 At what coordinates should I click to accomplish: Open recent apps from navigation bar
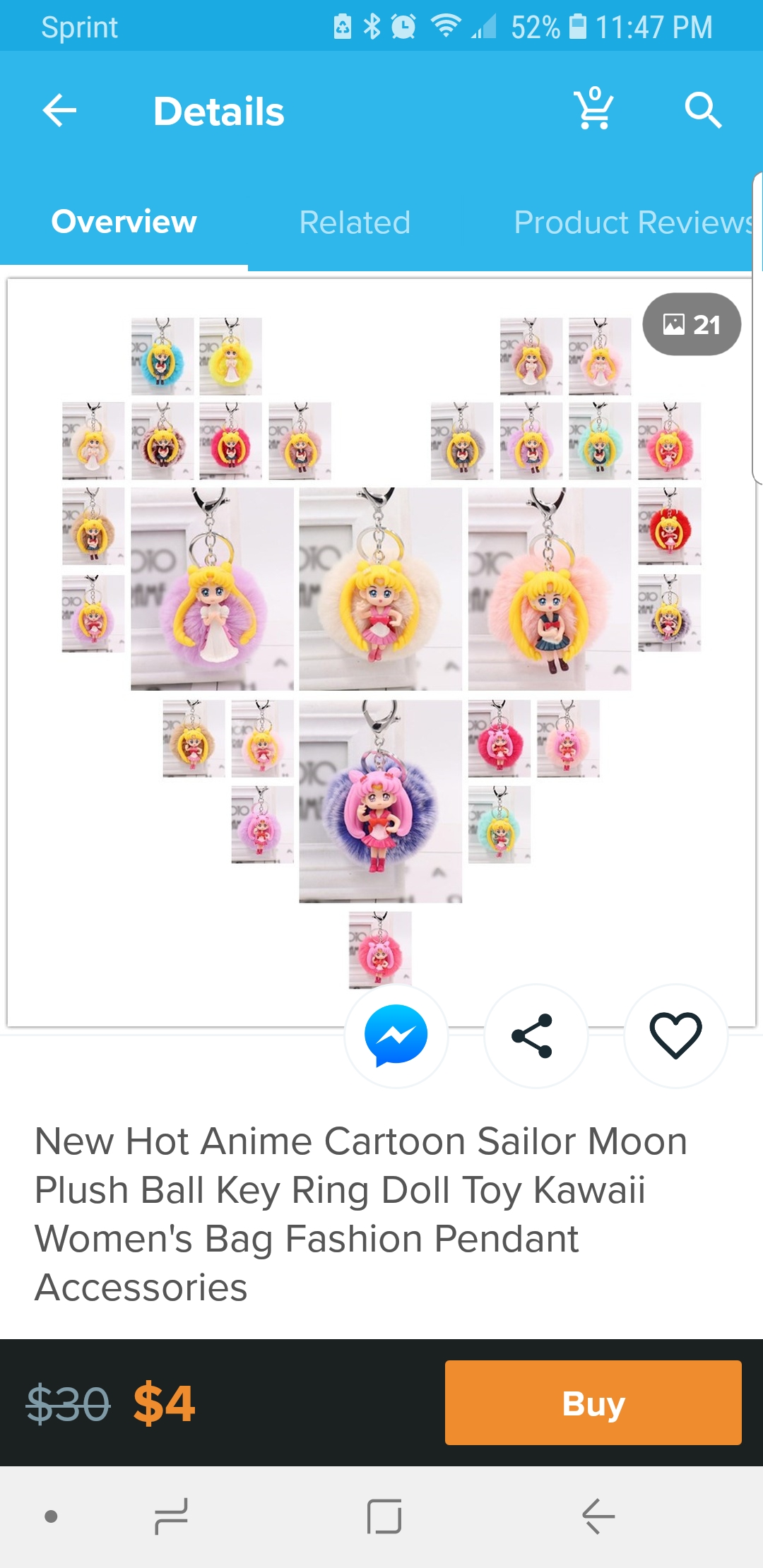click(171, 1516)
